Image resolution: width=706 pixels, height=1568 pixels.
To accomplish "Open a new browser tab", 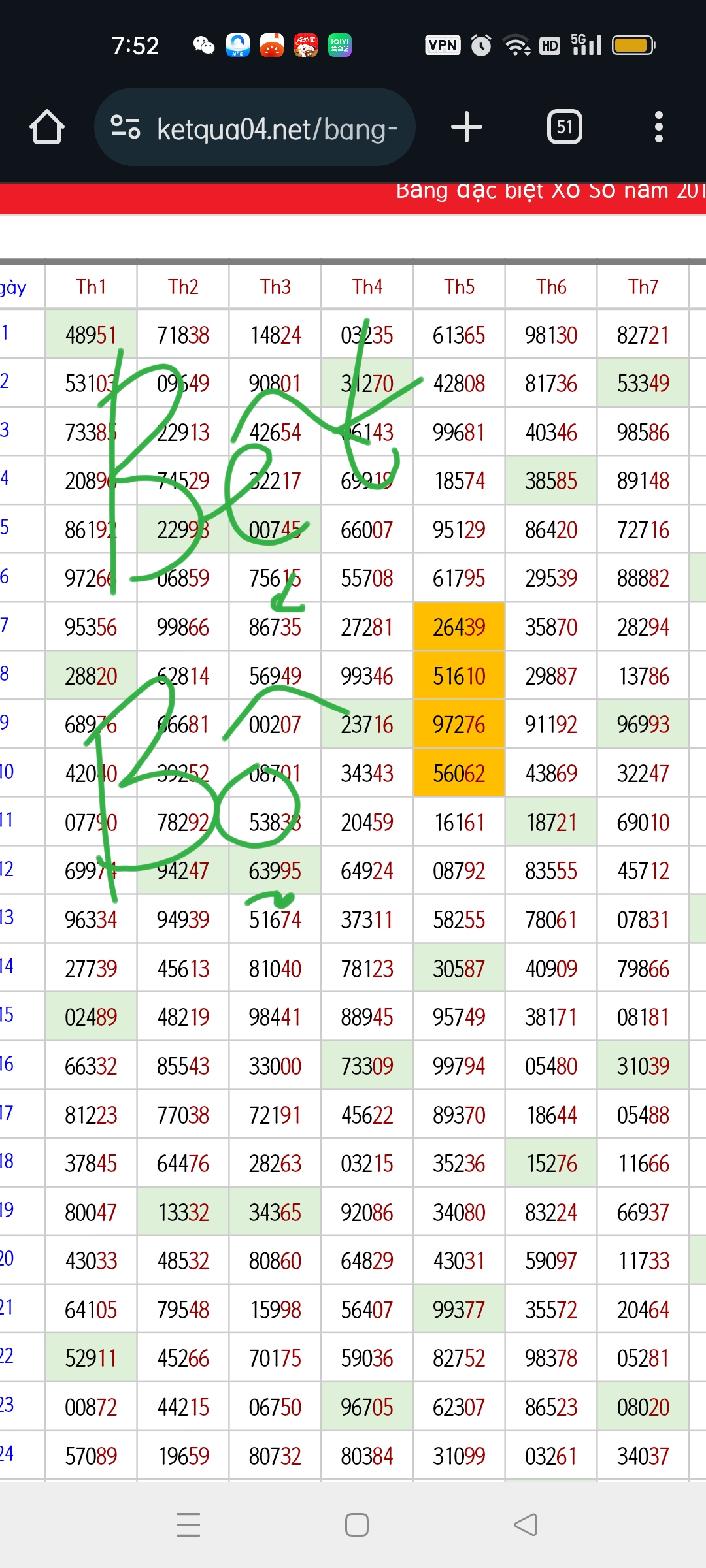I will tap(467, 127).
